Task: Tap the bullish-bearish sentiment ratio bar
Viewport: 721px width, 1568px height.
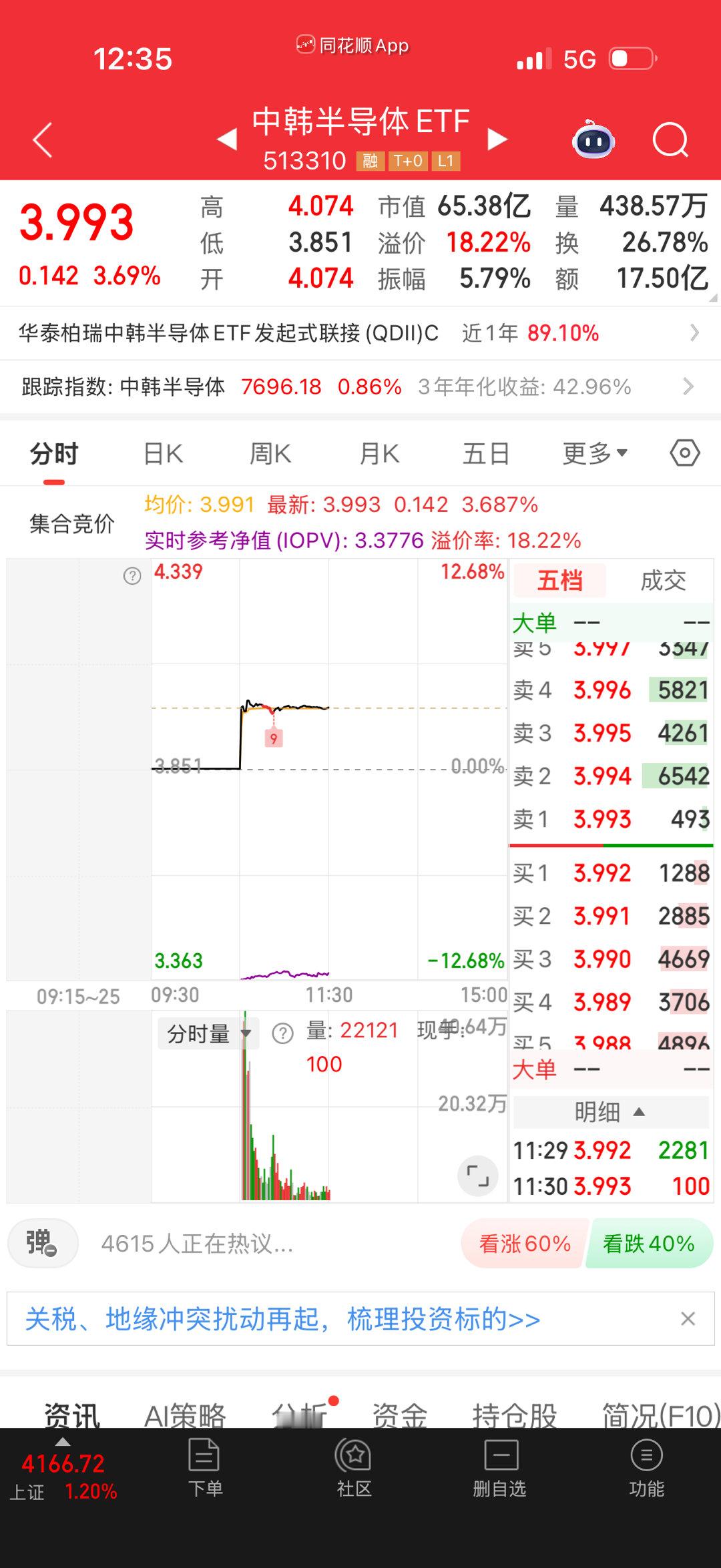Action: (x=587, y=1244)
